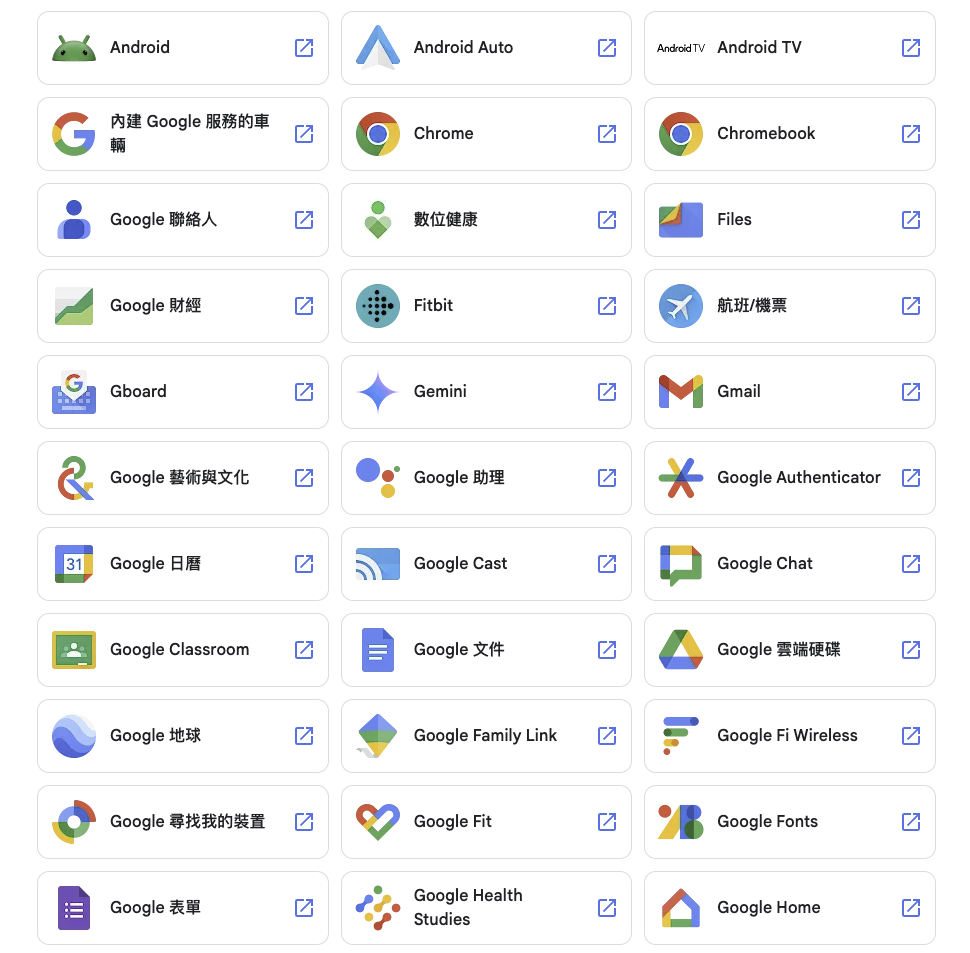Open the Google 雲端硬碟 card
The image size is (970, 953).
789,650
